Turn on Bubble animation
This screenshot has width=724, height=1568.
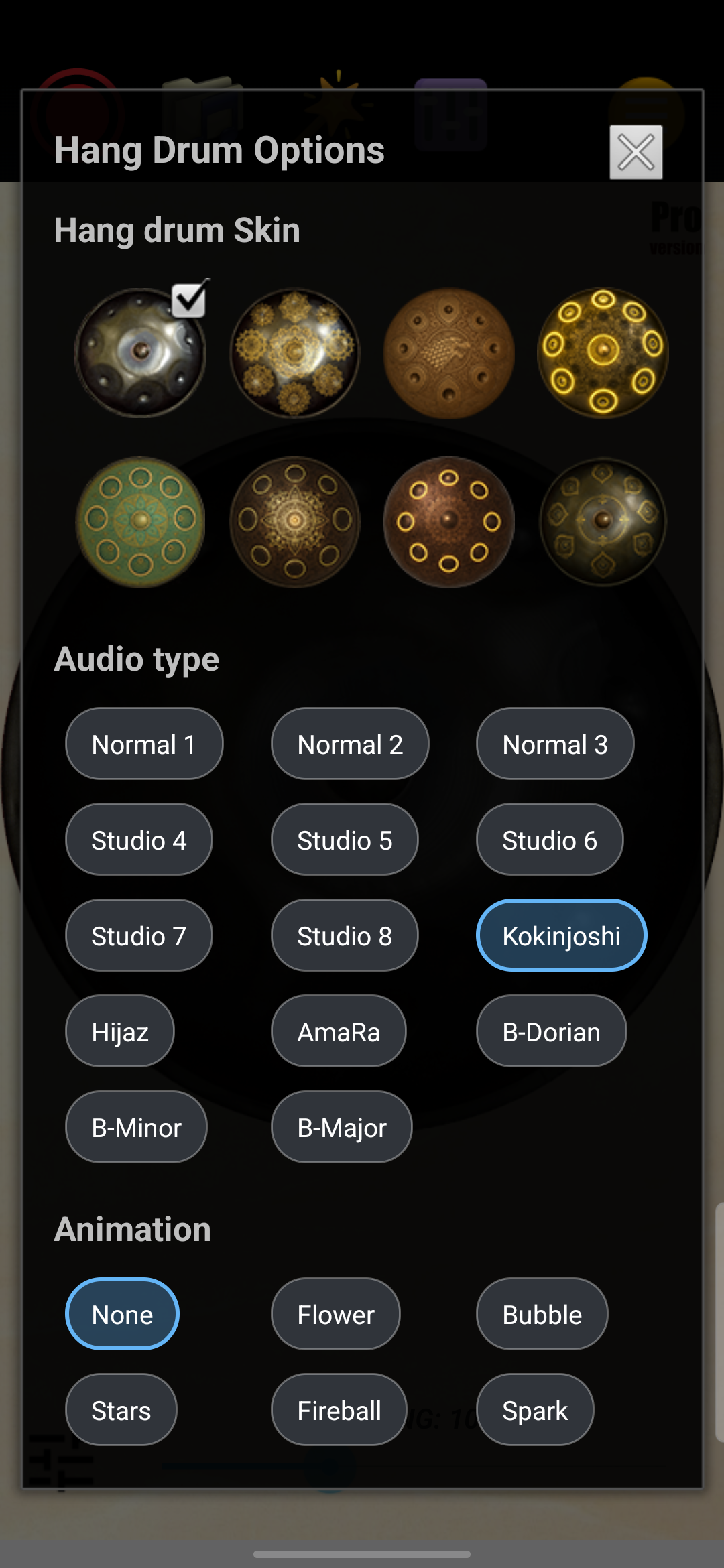pyautogui.click(x=542, y=1314)
